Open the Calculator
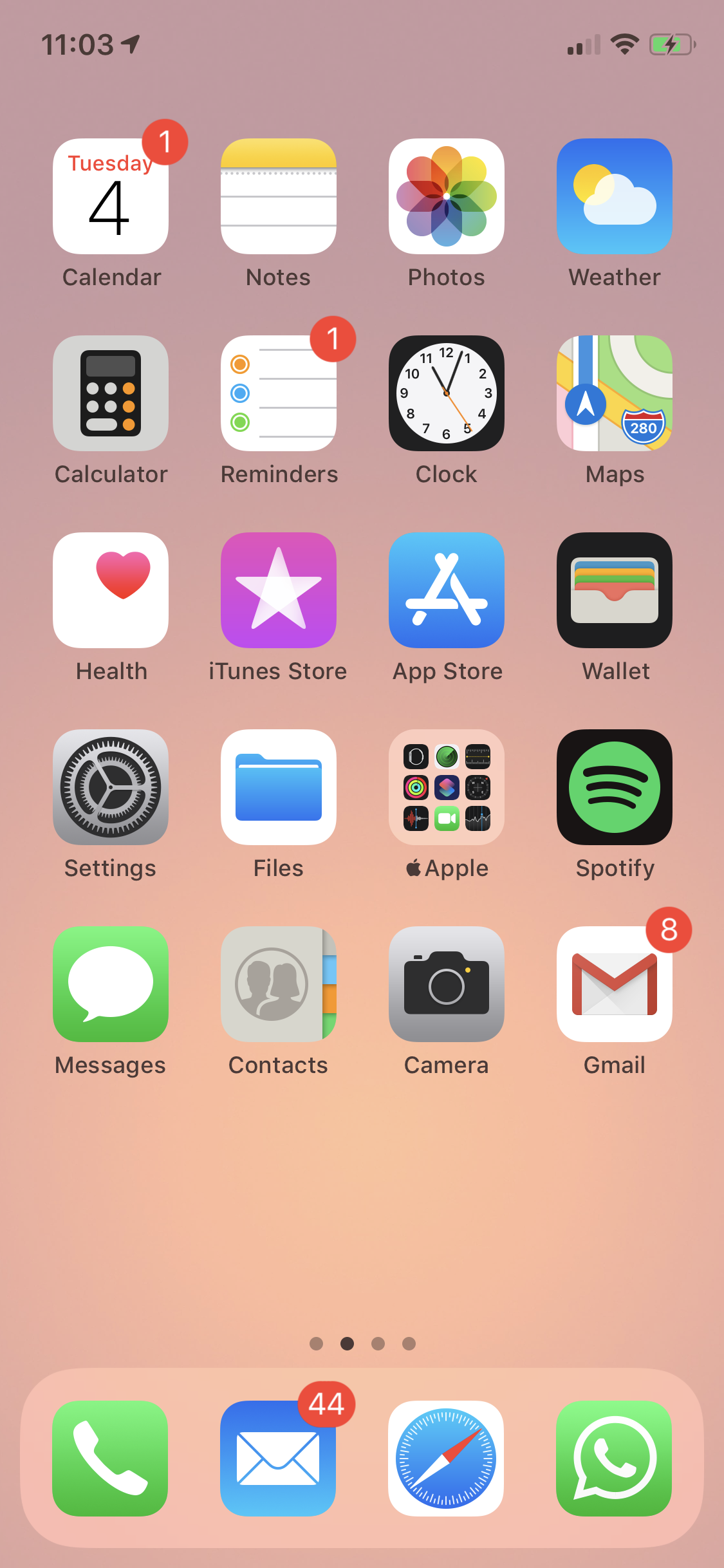The width and height of the screenshot is (724, 1568). [x=111, y=393]
